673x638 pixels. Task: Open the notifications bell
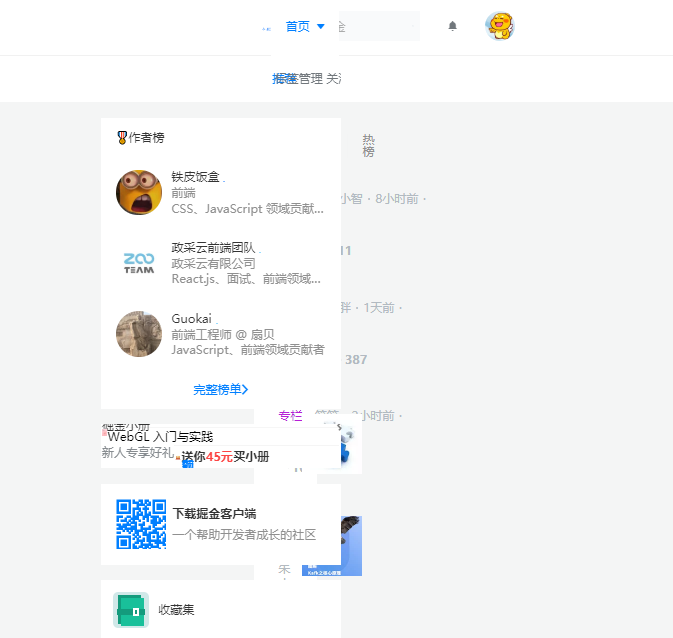(x=452, y=27)
